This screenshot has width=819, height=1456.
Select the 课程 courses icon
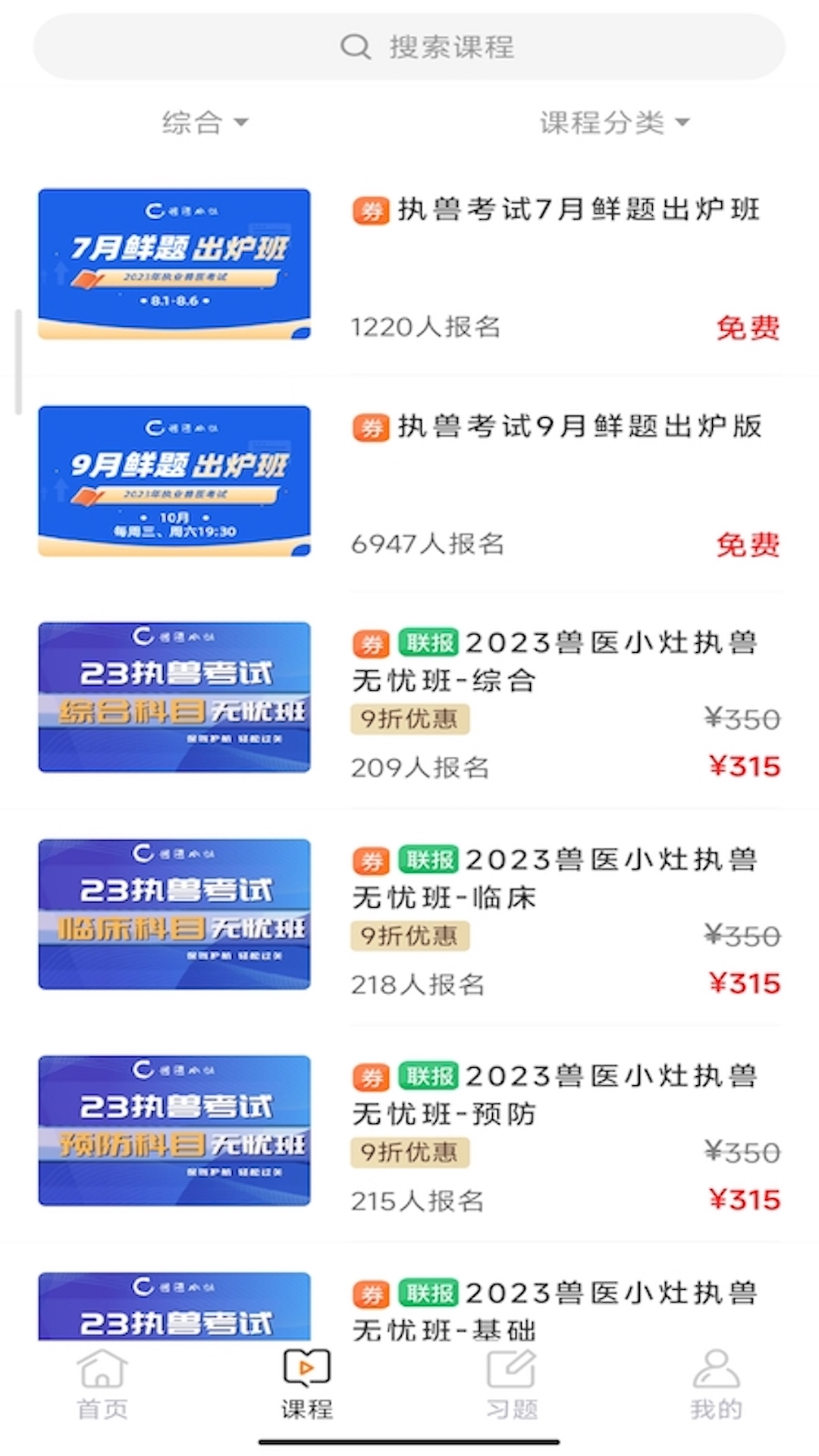306,1369
